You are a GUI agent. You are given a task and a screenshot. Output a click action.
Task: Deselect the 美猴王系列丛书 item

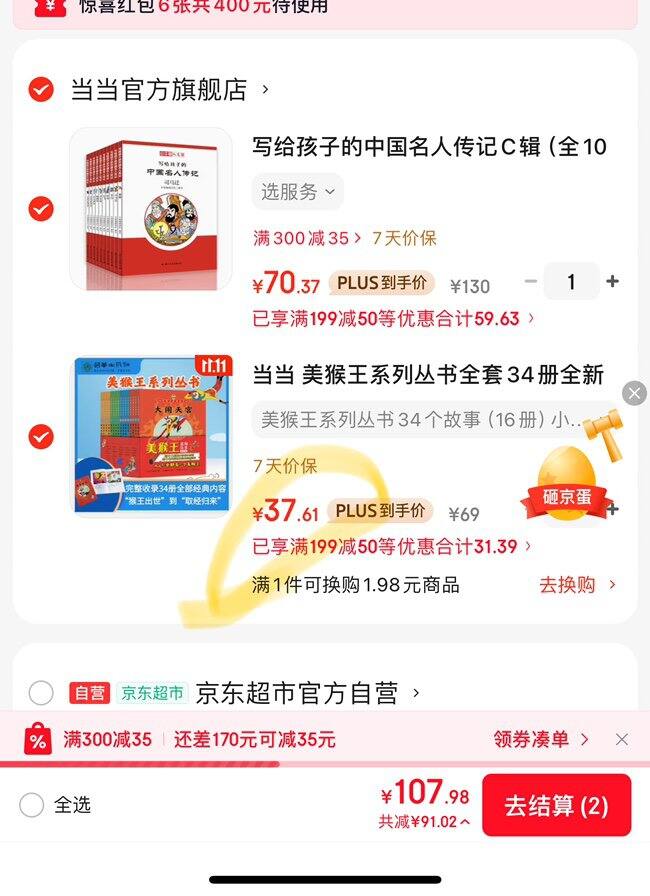40,437
